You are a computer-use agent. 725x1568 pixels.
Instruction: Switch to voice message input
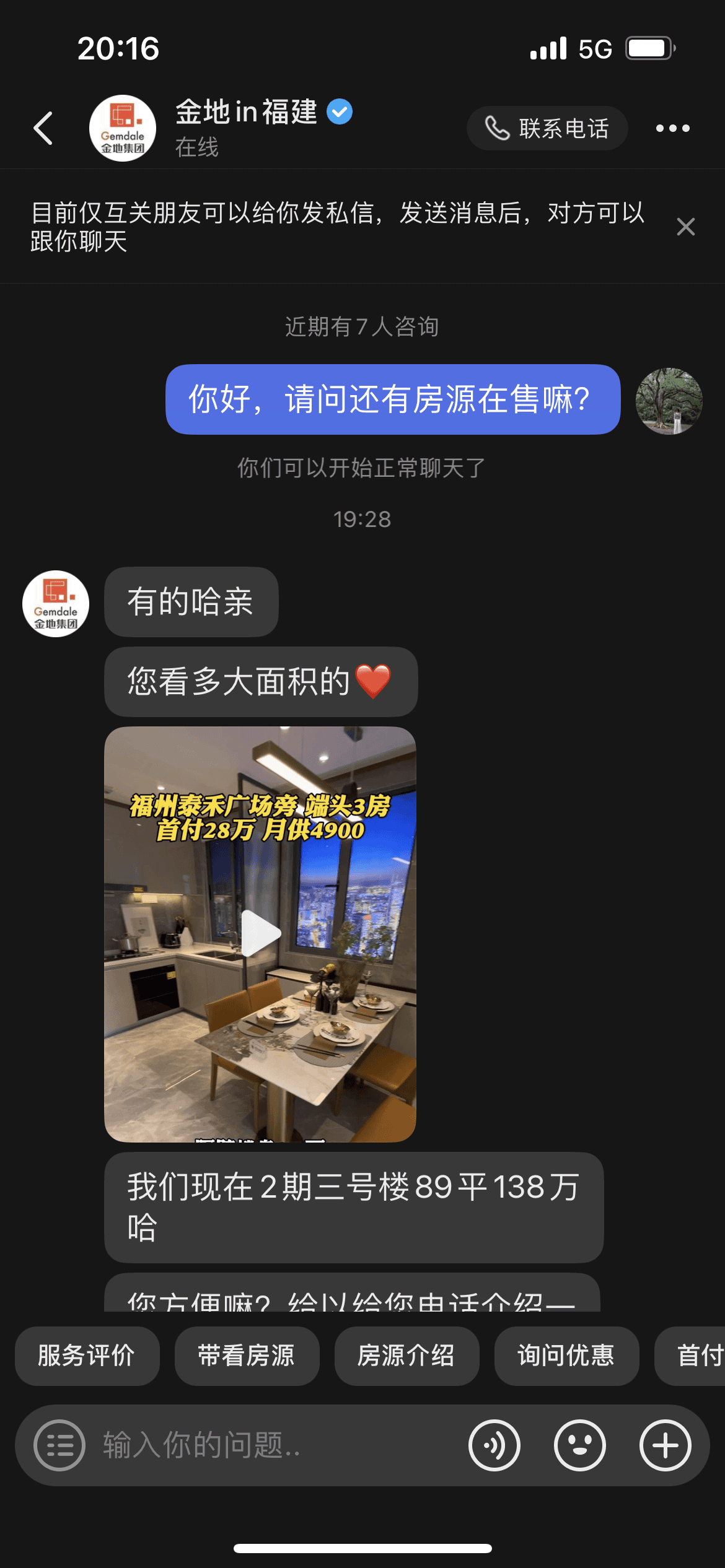click(x=494, y=1445)
